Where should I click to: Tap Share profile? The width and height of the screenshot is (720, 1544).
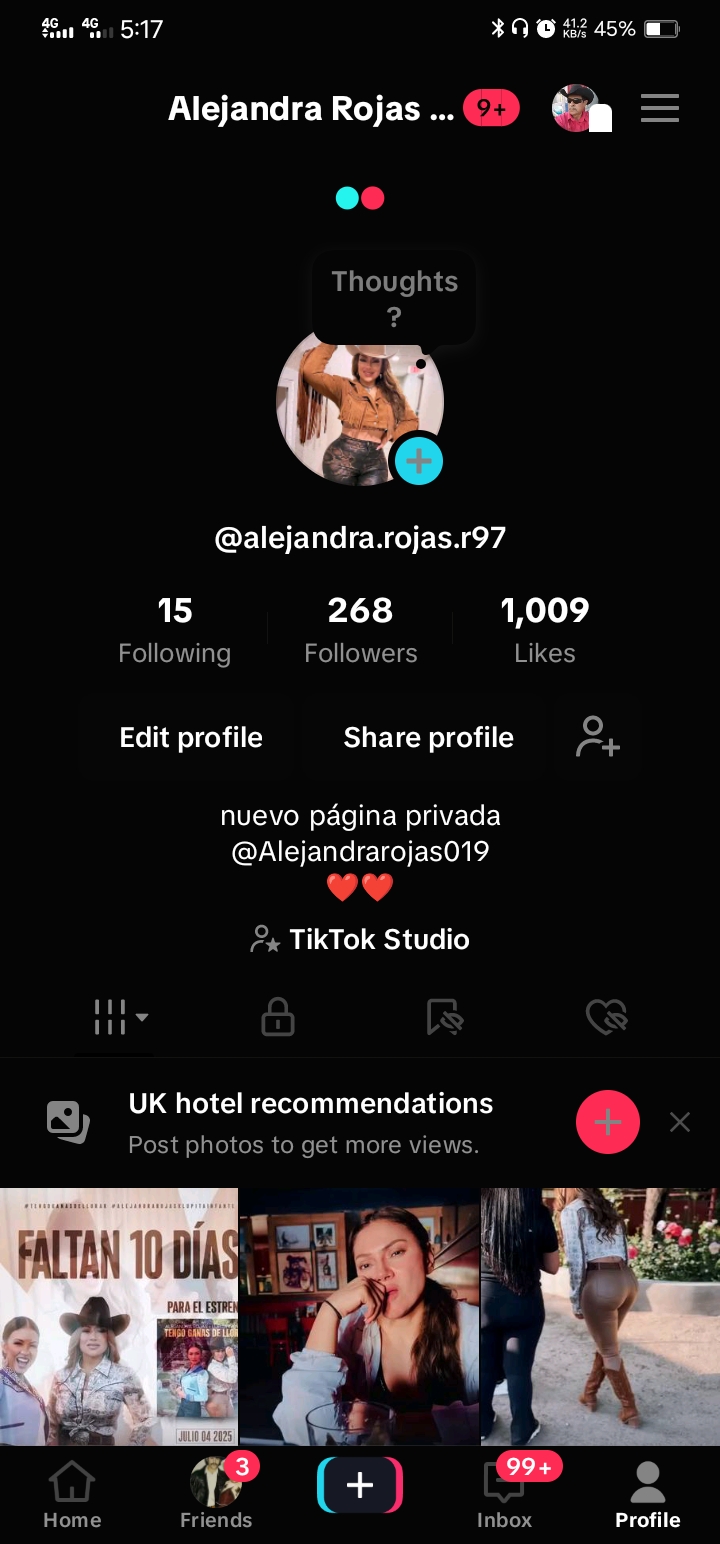[428, 738]
